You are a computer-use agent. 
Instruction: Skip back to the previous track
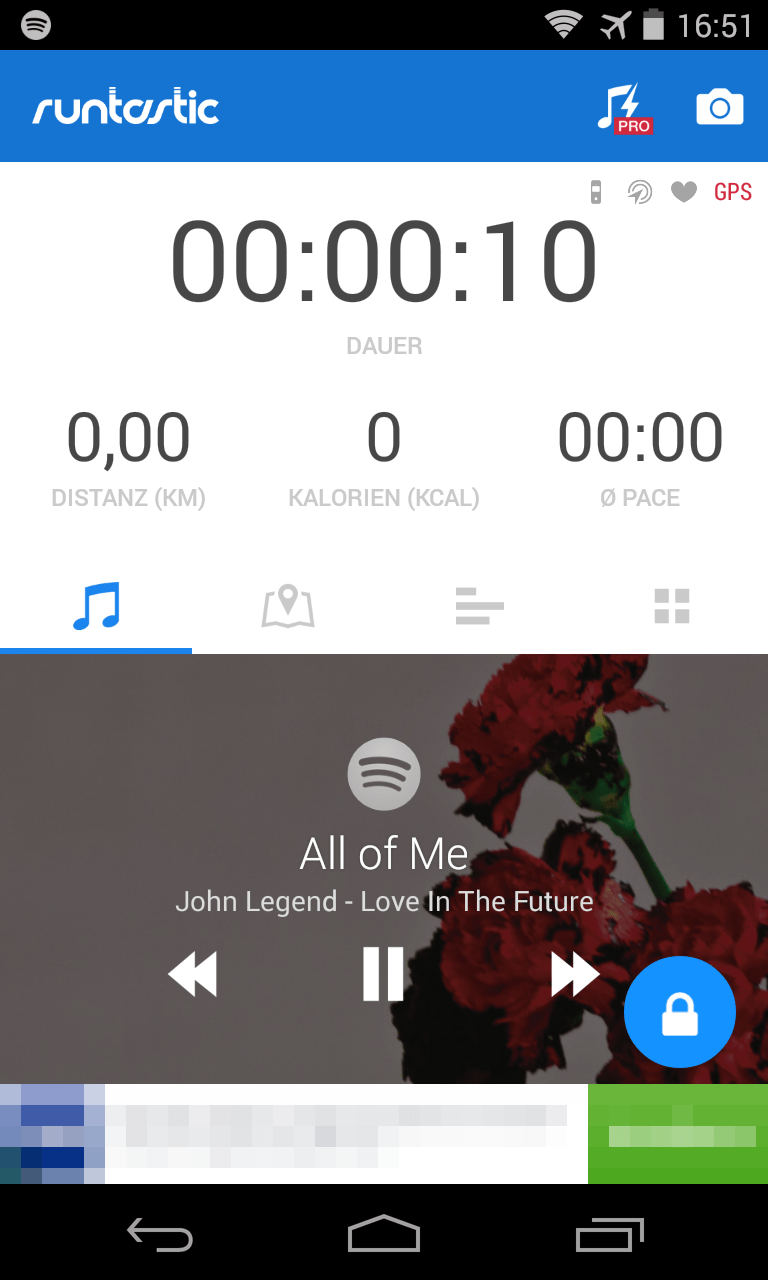[x=193, y=974]
